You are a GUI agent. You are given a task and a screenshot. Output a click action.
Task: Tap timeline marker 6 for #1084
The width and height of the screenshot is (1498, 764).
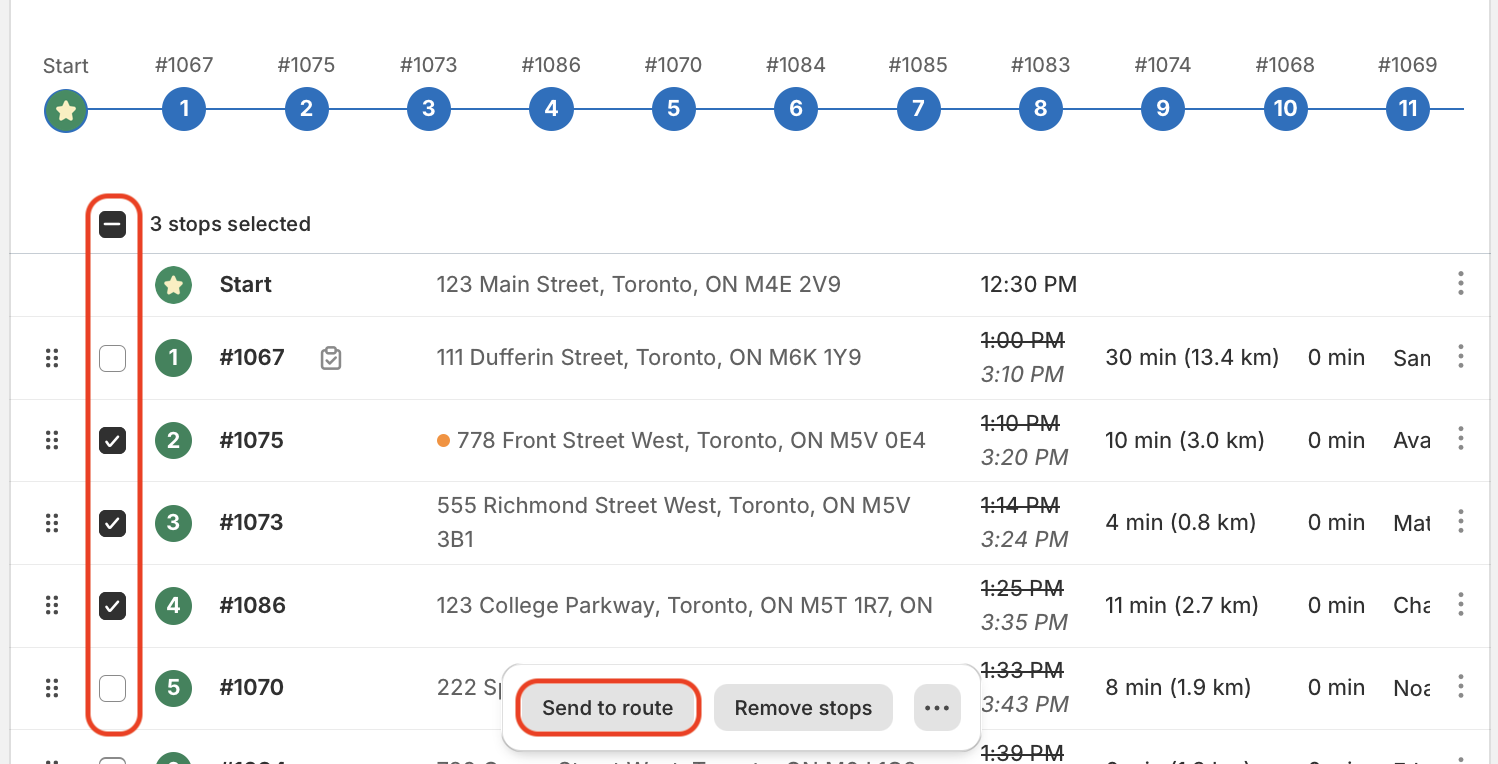pos(796,109)
